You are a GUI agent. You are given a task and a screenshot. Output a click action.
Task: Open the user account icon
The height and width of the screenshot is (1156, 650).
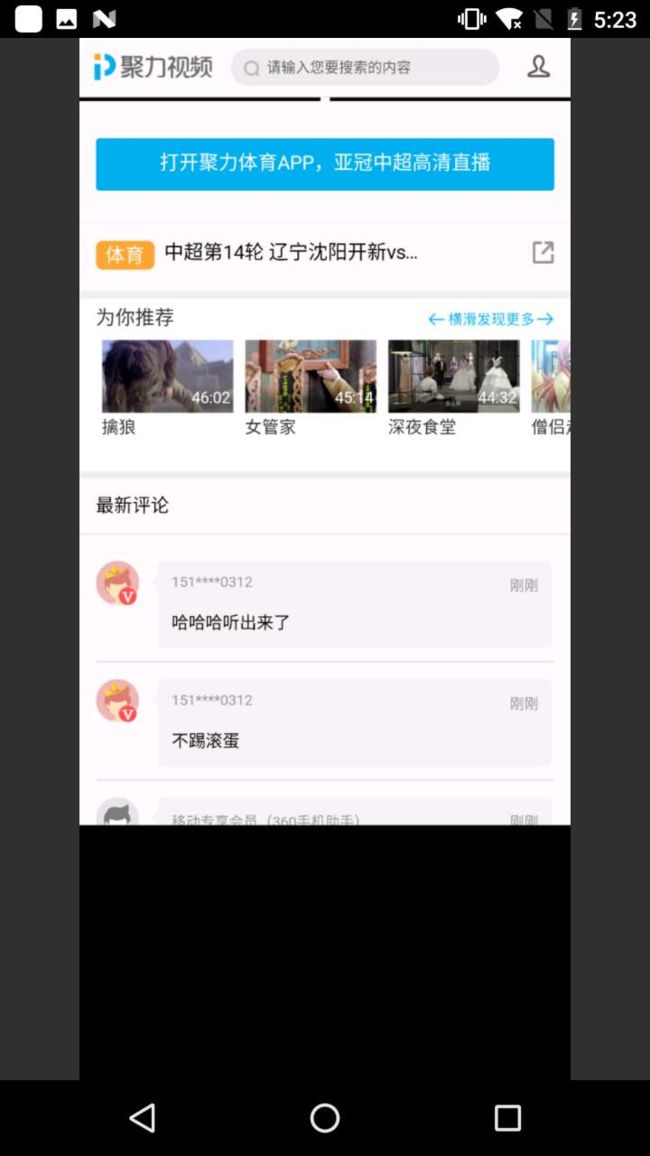coord(539,66)
